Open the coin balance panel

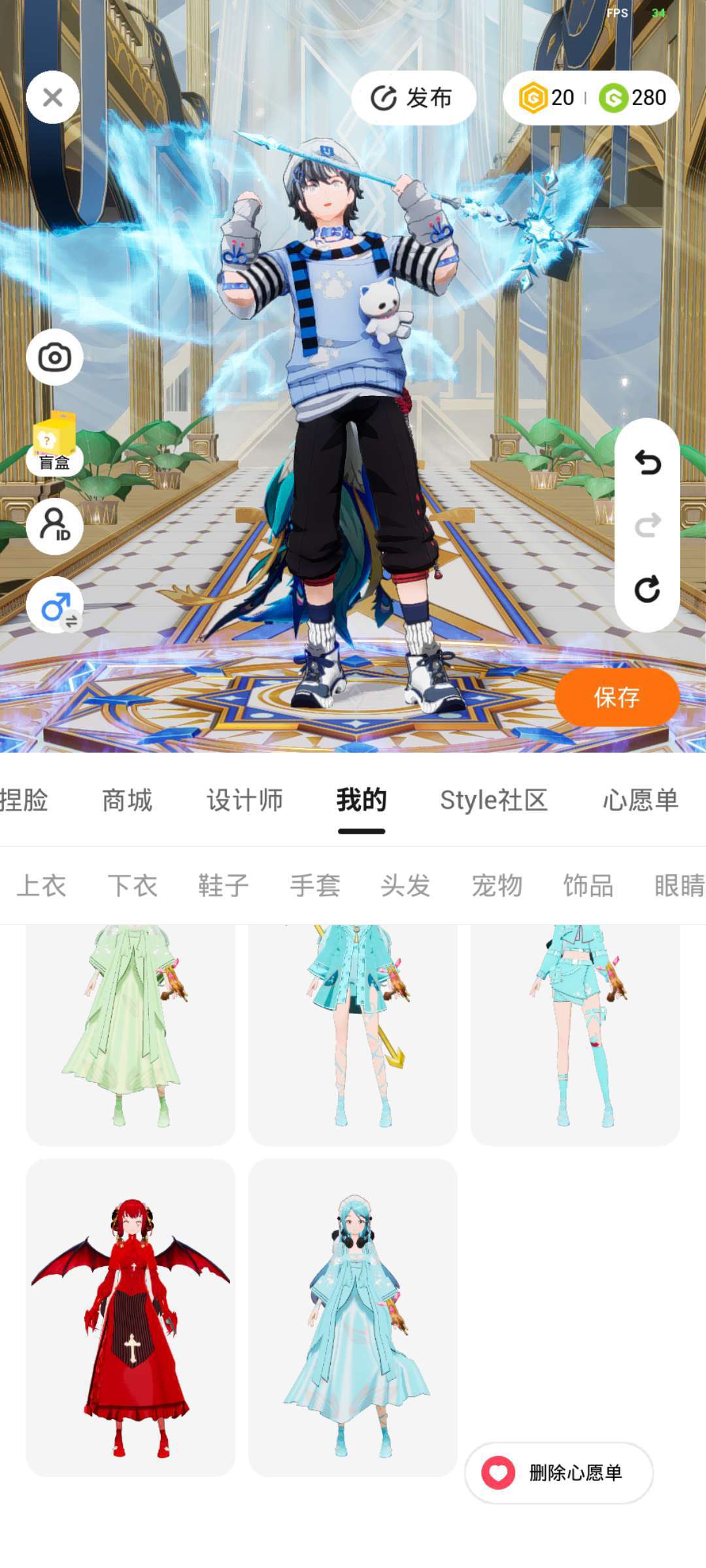[x=591, y=98]
